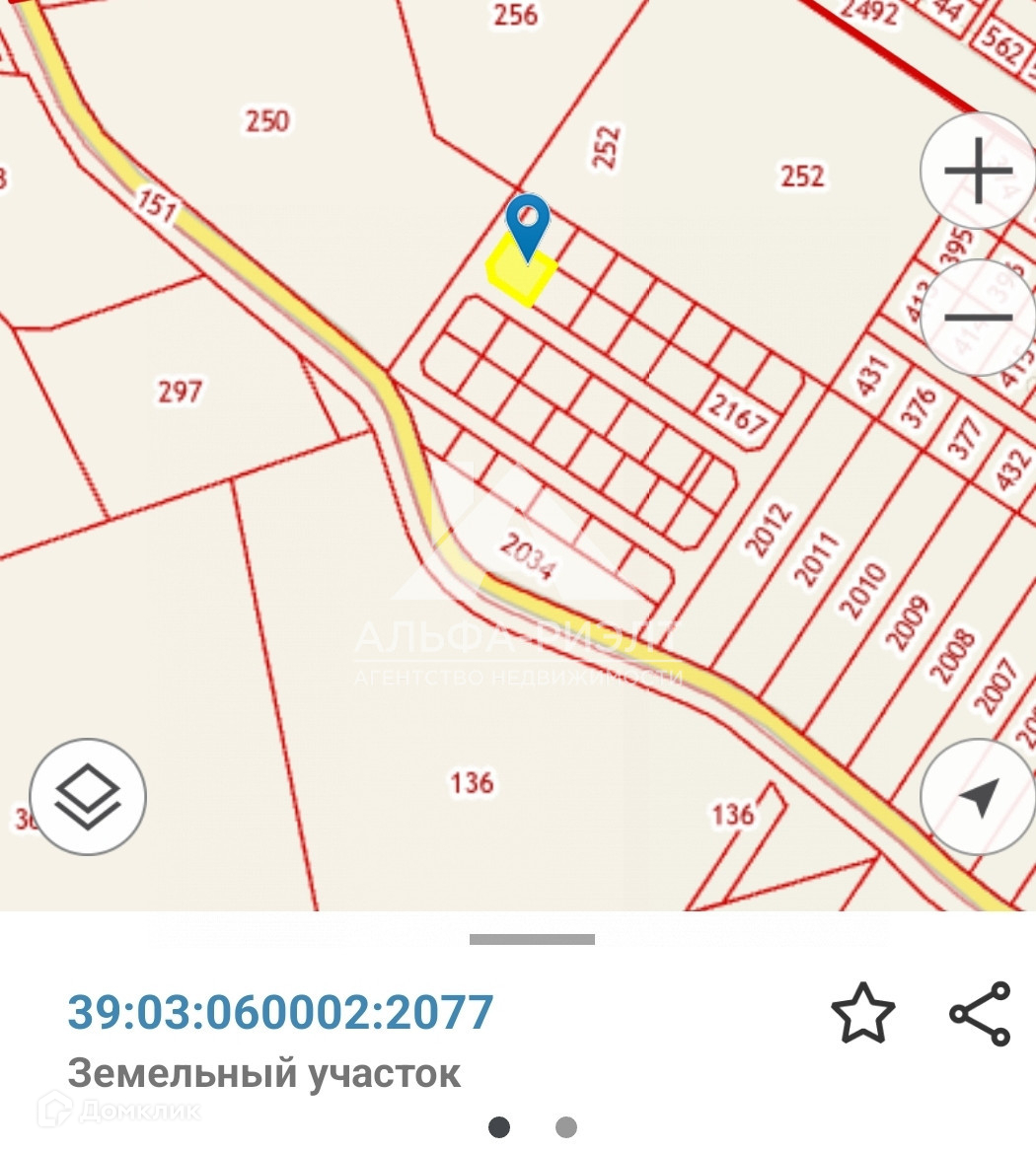Share this land plot
This screenshot has width=1036, height=1153.
pos(979,1013)
